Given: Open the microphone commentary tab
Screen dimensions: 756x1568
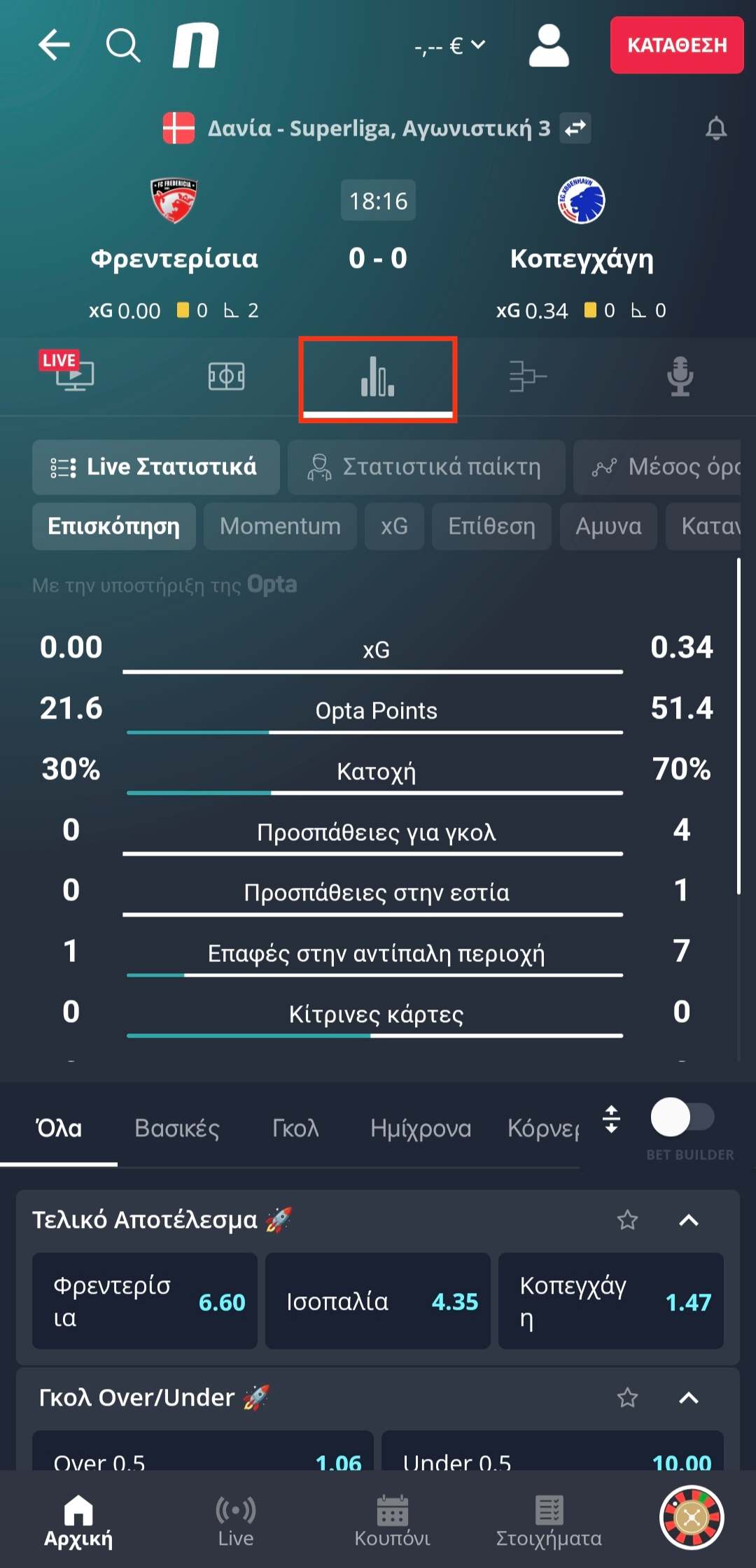Looking at the screenshot, I should (680, 376).
